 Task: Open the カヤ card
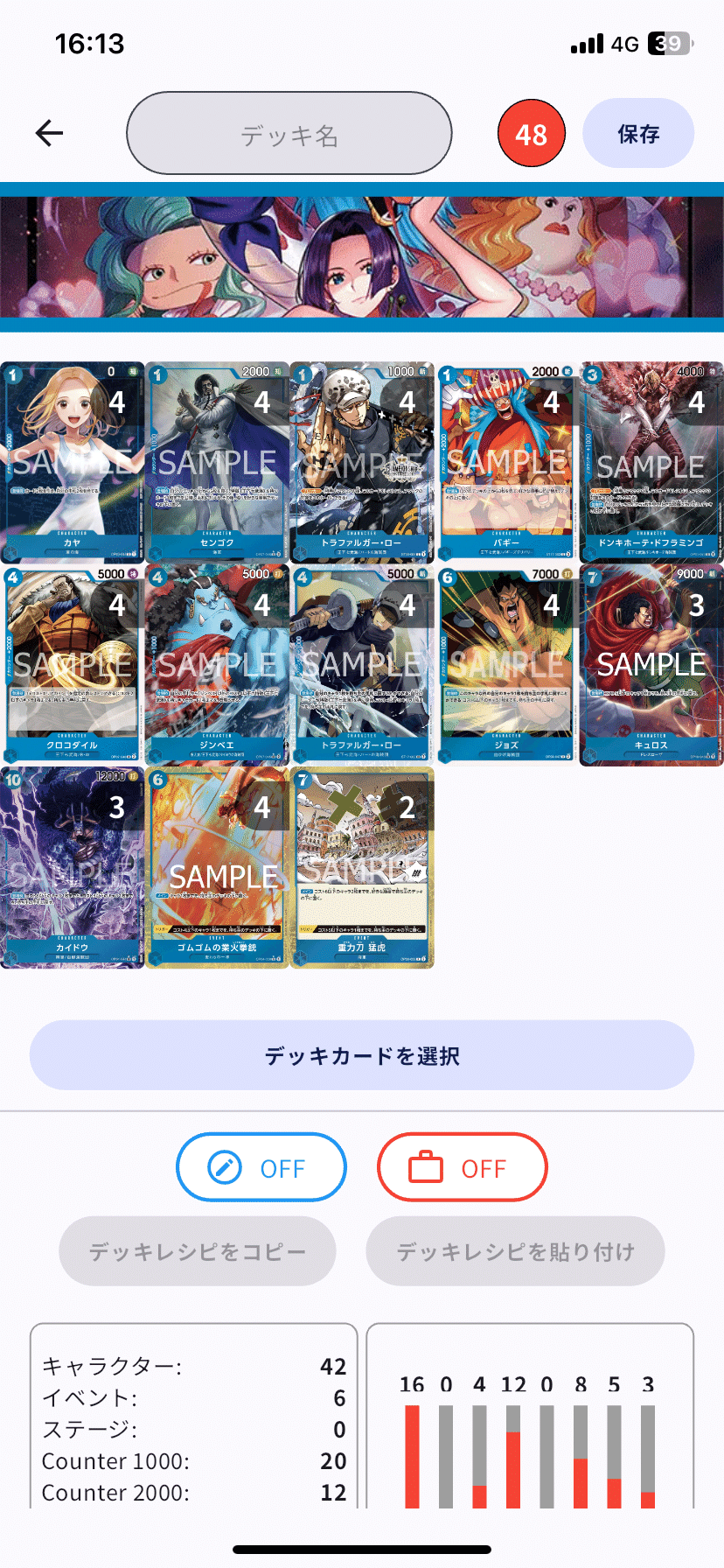tap(73, 463)
